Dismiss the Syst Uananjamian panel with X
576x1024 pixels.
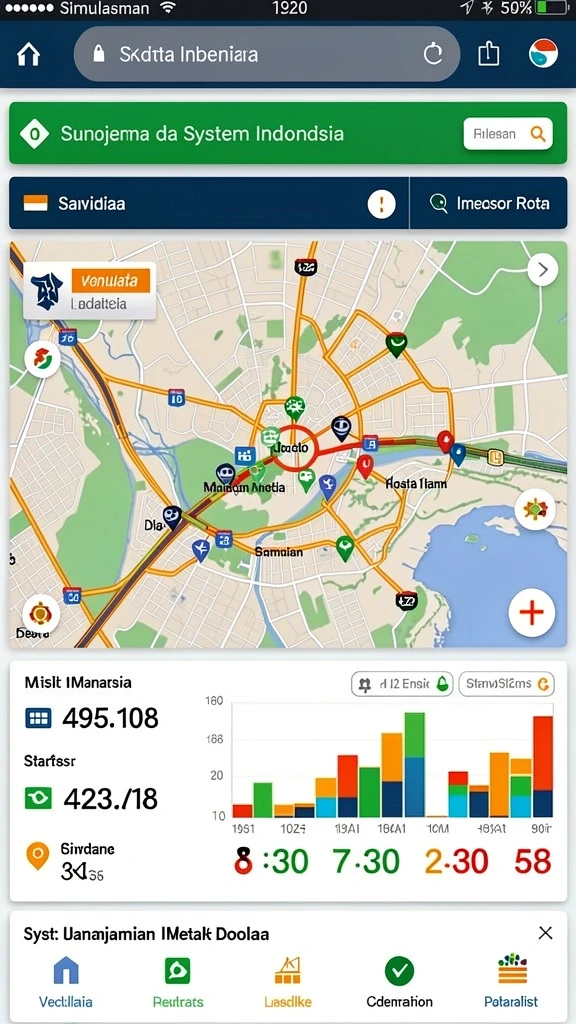pyautogui.click(x=545, y=933)
